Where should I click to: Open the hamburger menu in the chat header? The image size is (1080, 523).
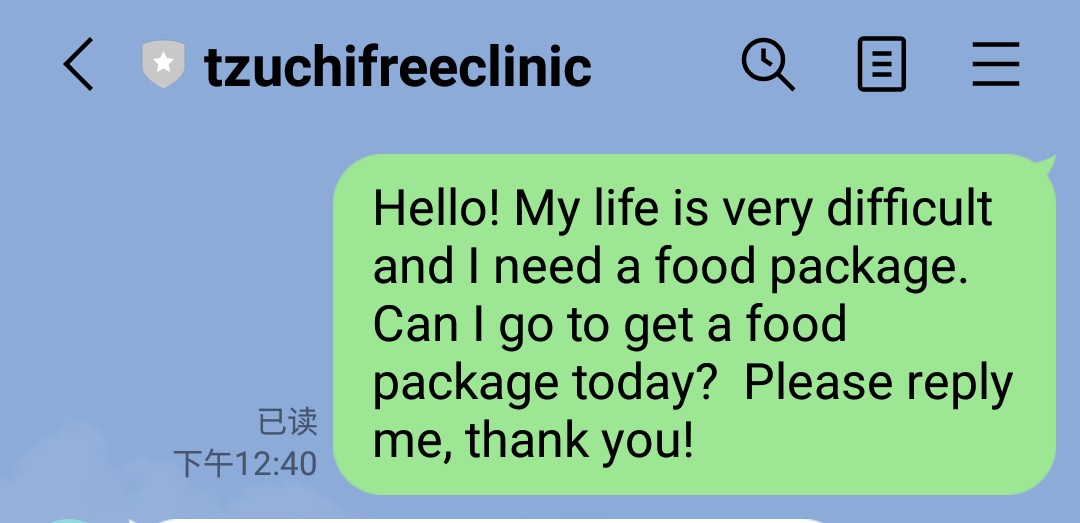pos(995,66)
